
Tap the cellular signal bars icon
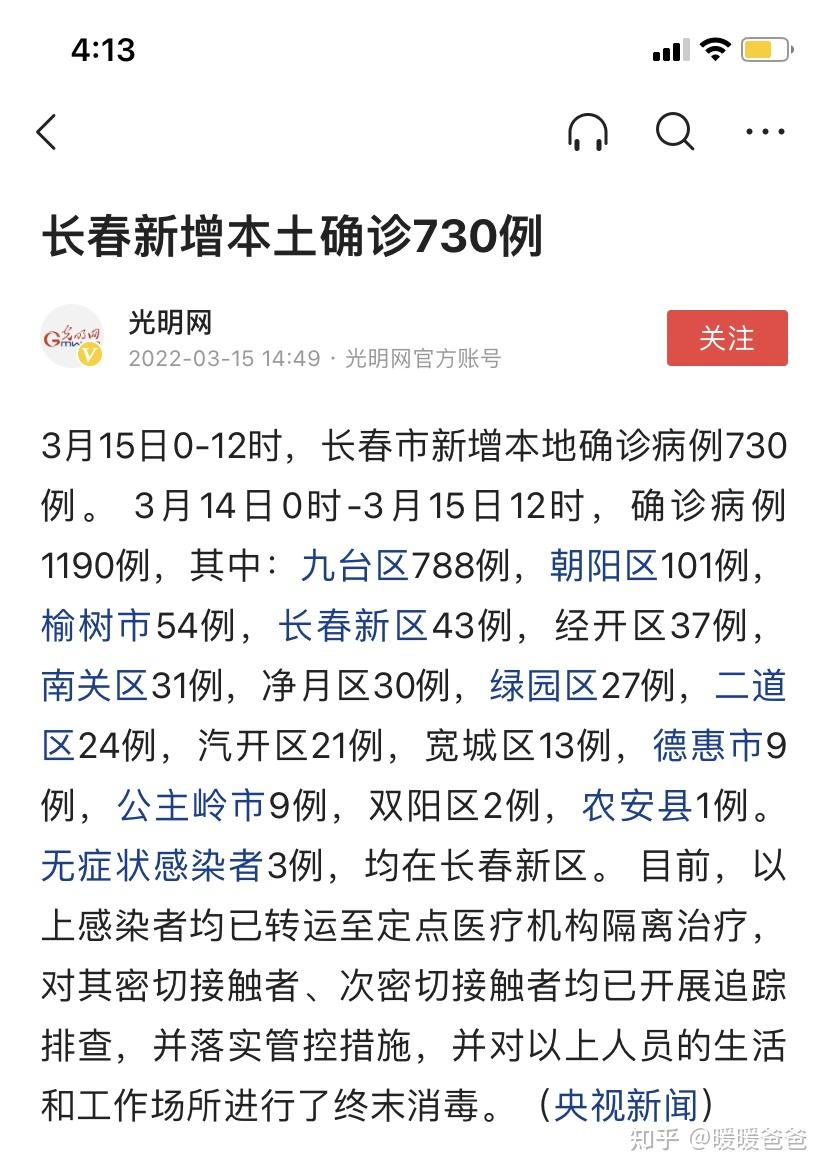(671, 48)
